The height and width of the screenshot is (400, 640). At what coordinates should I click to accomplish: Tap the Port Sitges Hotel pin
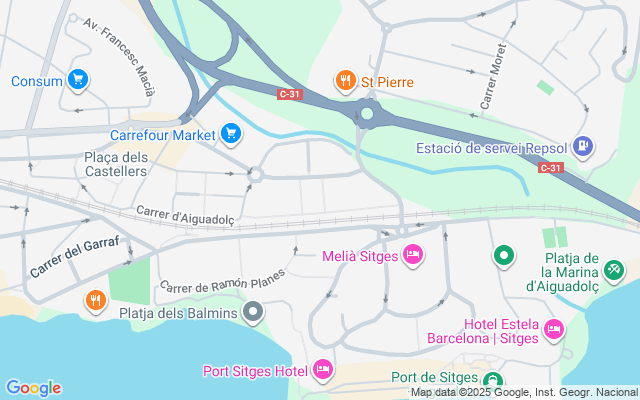322,371
